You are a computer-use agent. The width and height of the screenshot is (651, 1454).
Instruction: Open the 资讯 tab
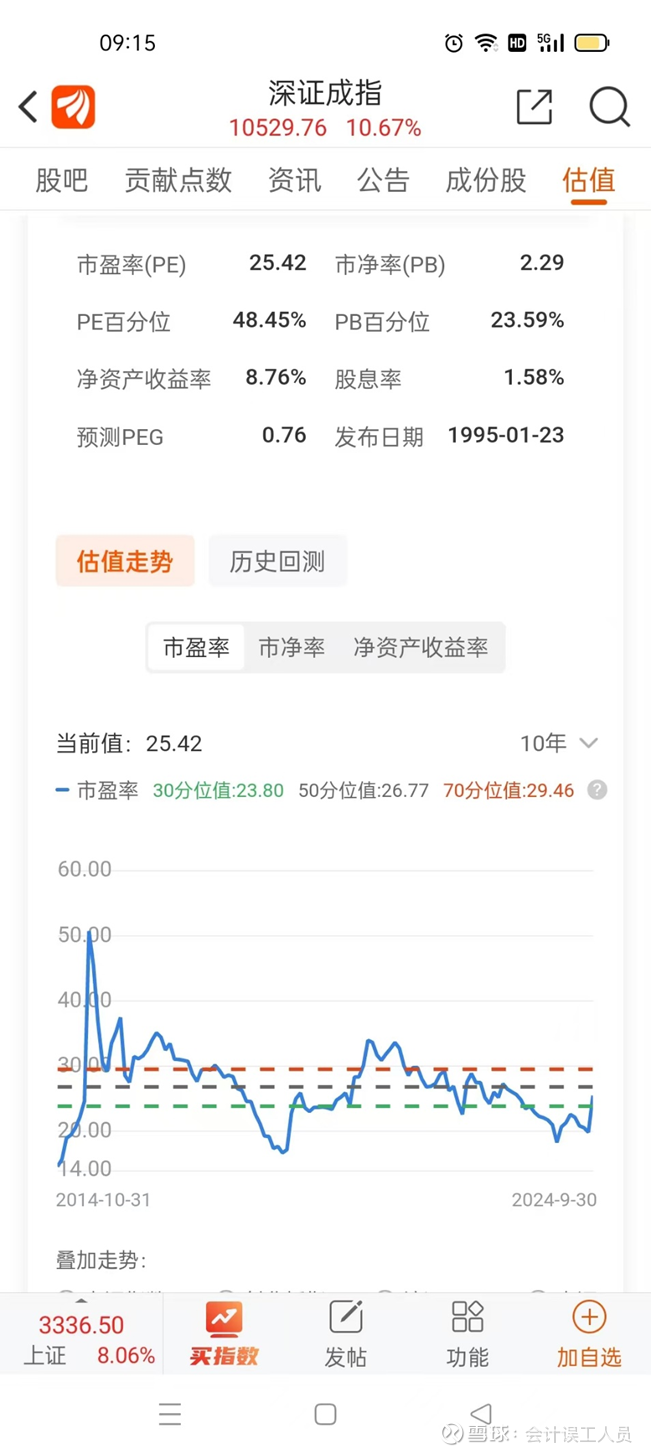click(x=294, y=180)
